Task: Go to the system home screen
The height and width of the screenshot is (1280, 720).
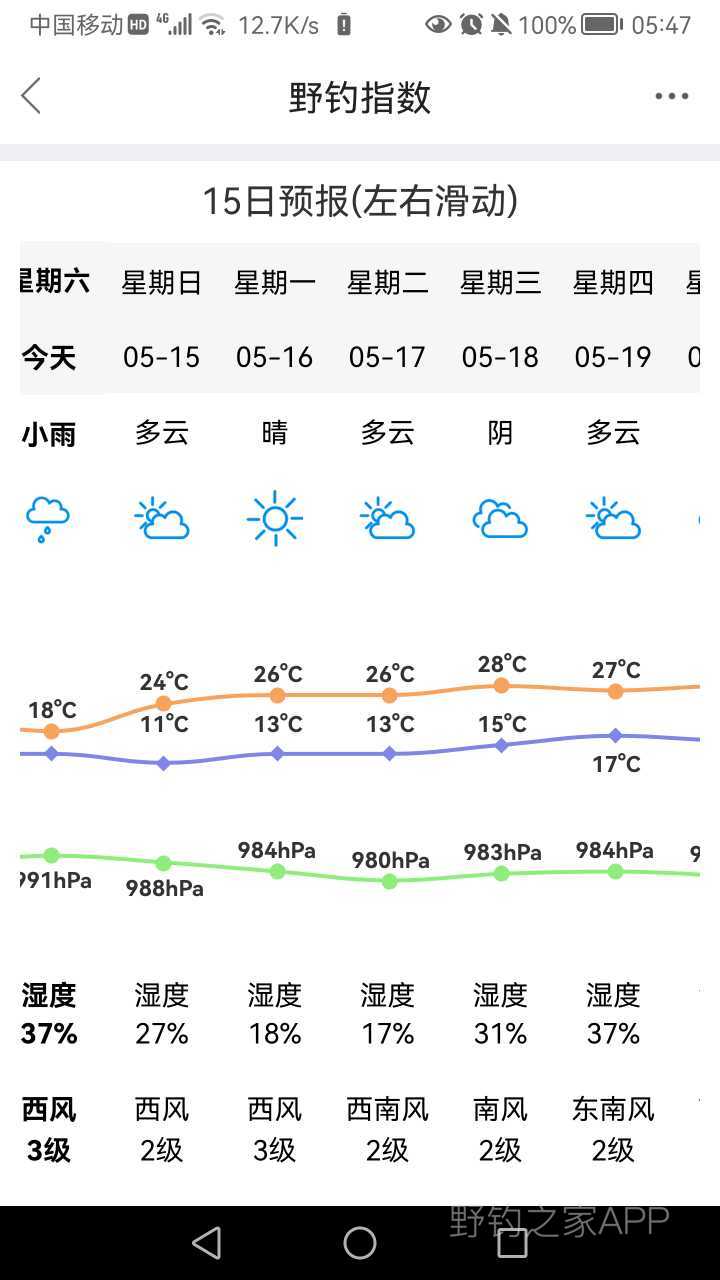Action: (360, 1243)
